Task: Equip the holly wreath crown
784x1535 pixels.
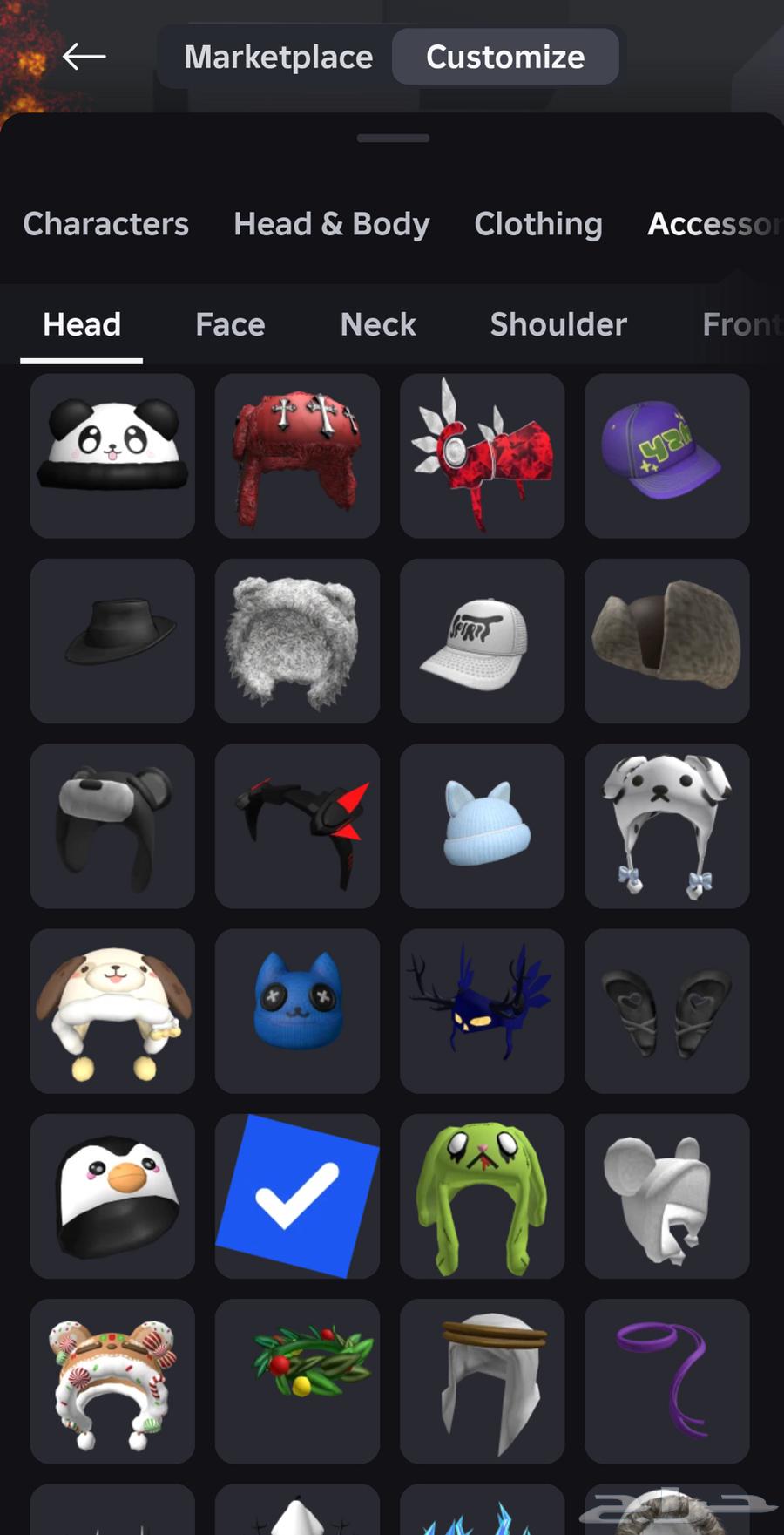Action: click(297, 1381)
